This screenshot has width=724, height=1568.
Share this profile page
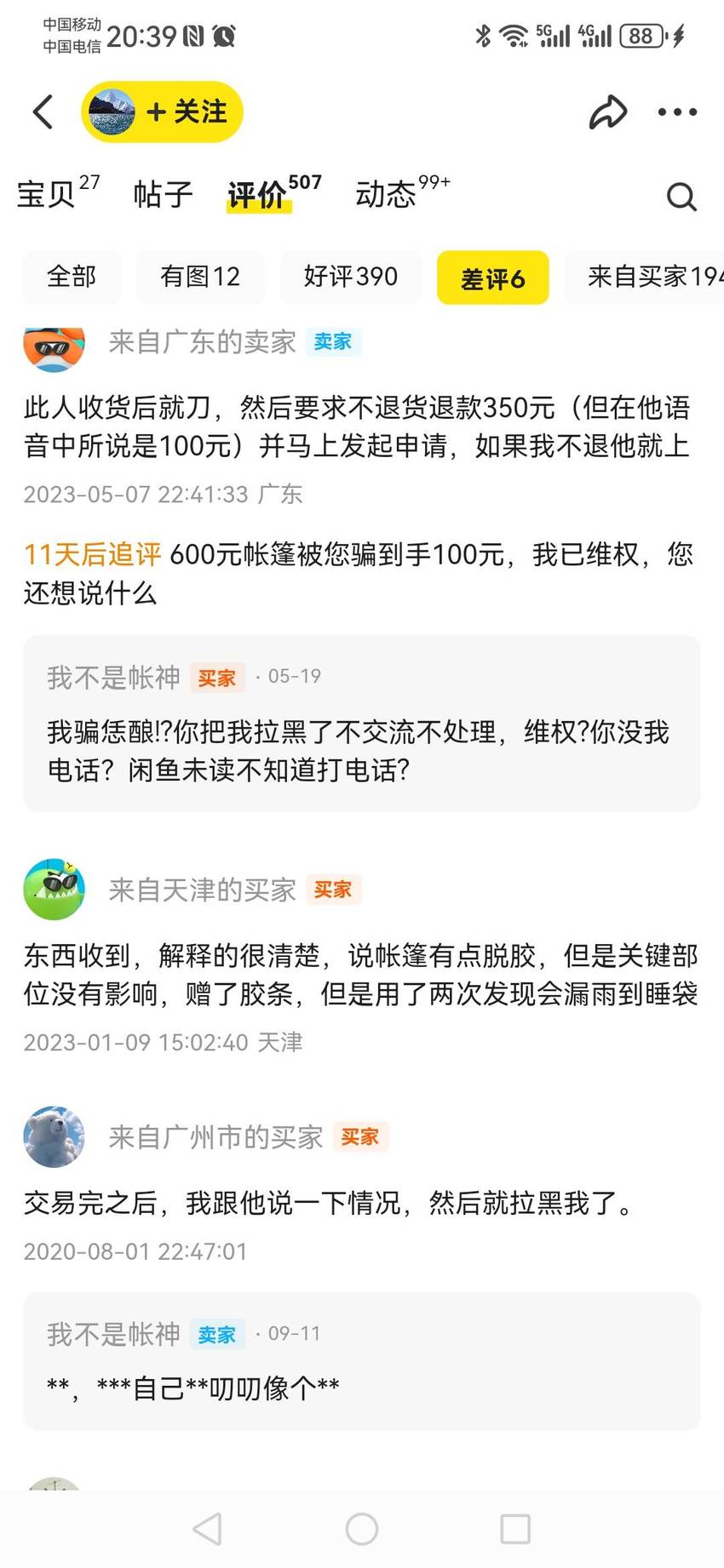(607, 112)
